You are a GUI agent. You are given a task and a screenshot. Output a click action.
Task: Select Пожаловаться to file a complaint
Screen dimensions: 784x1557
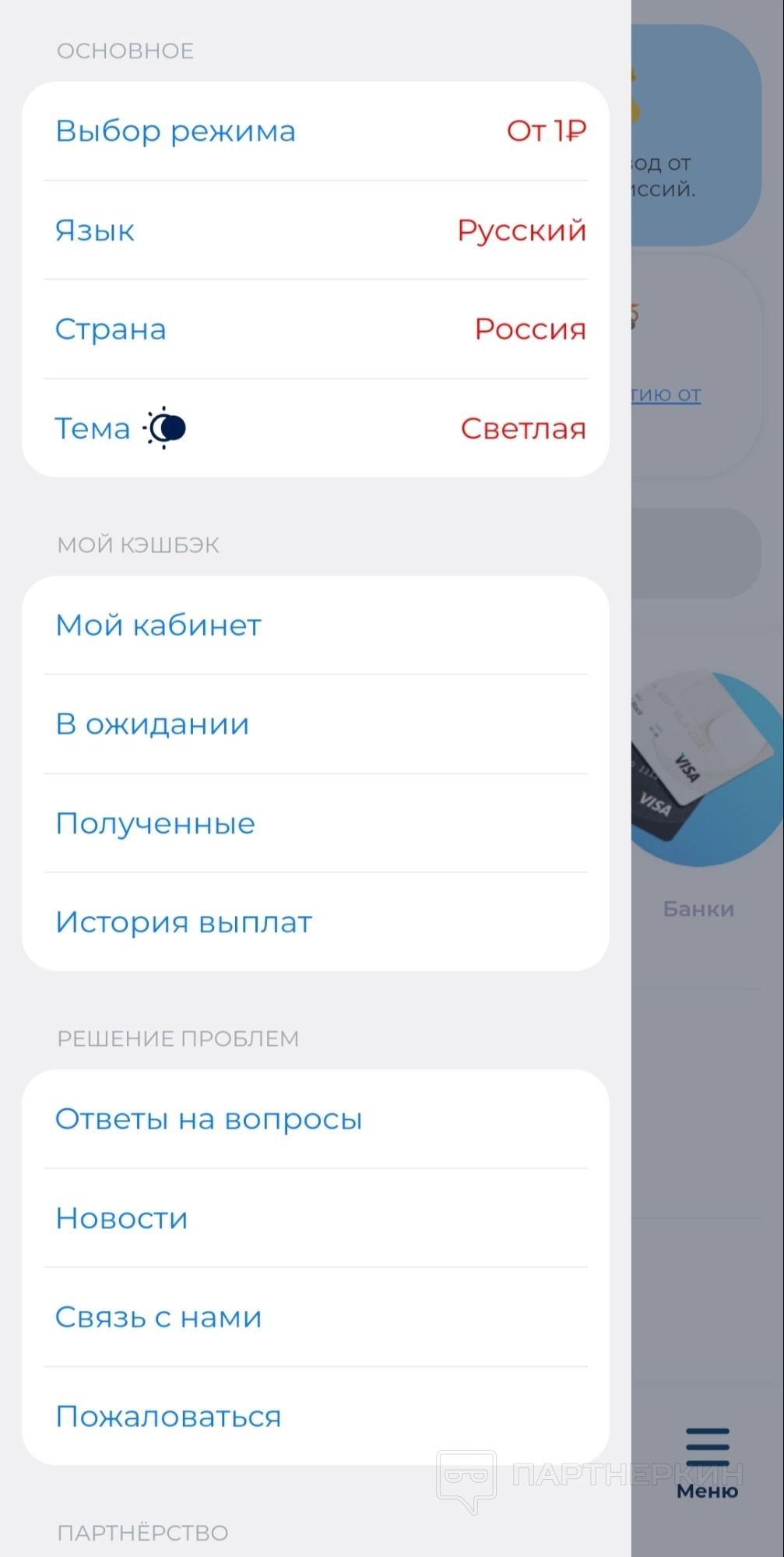(315, 1416)
